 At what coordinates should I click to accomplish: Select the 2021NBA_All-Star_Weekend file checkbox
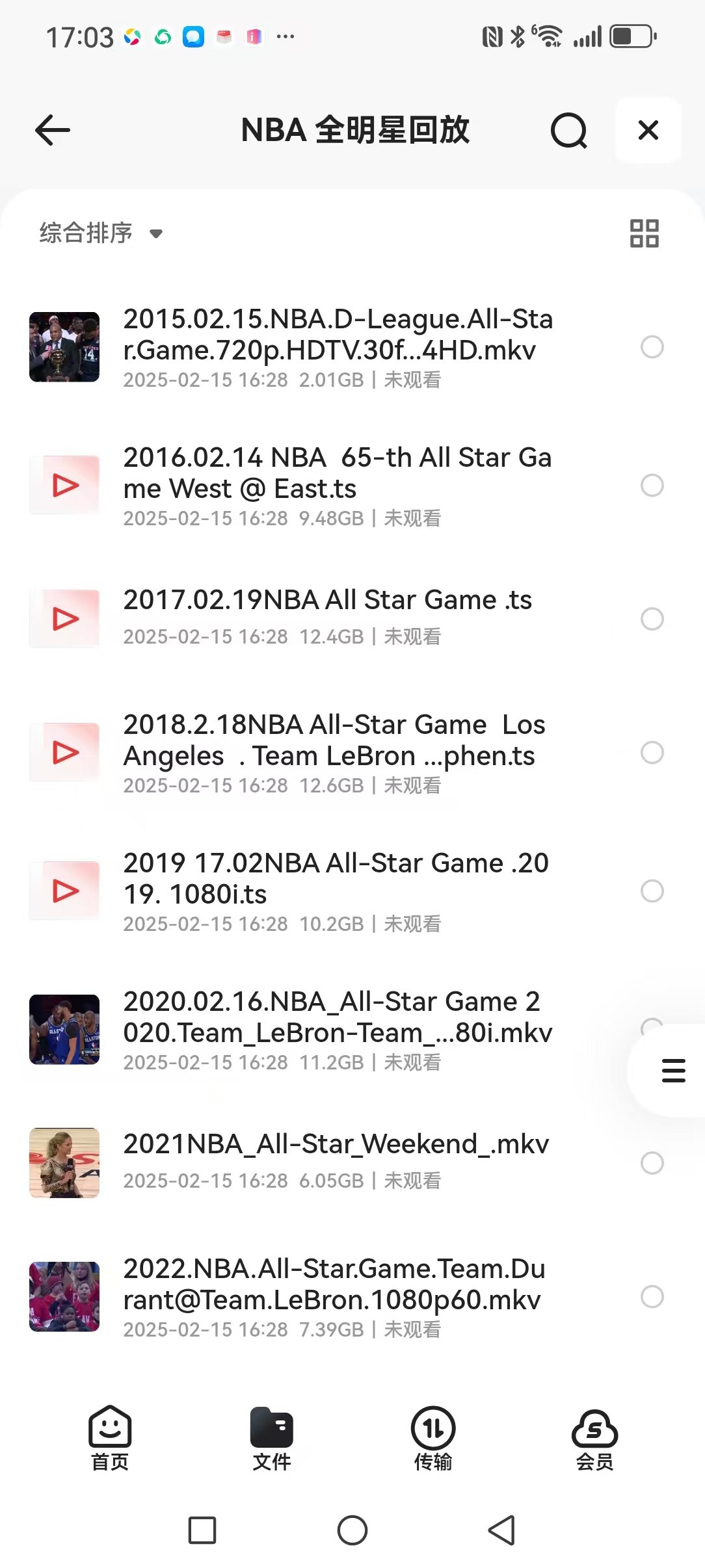(x=652, y=1163)
